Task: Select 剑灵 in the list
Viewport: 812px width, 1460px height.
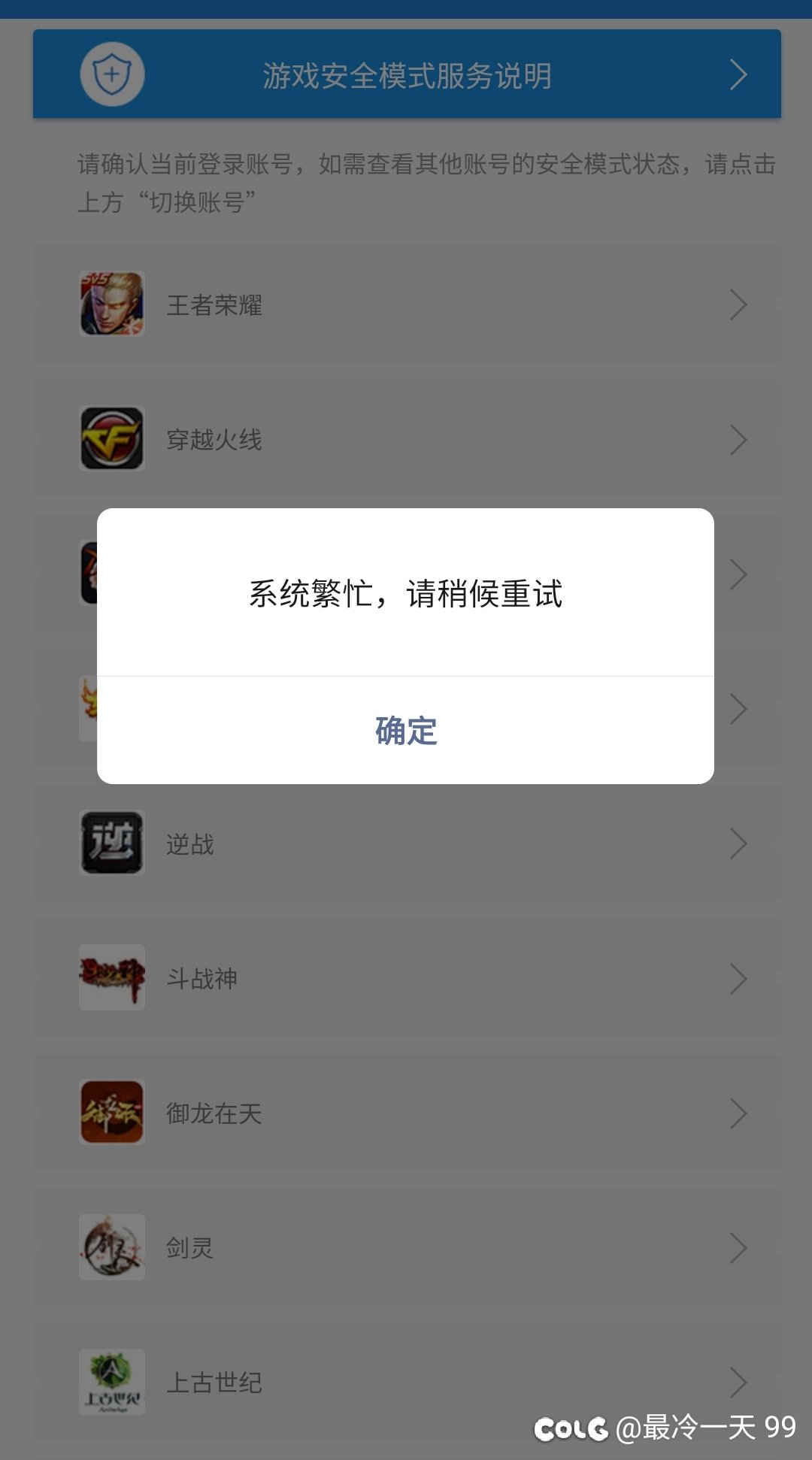Action: point(407,1247)
